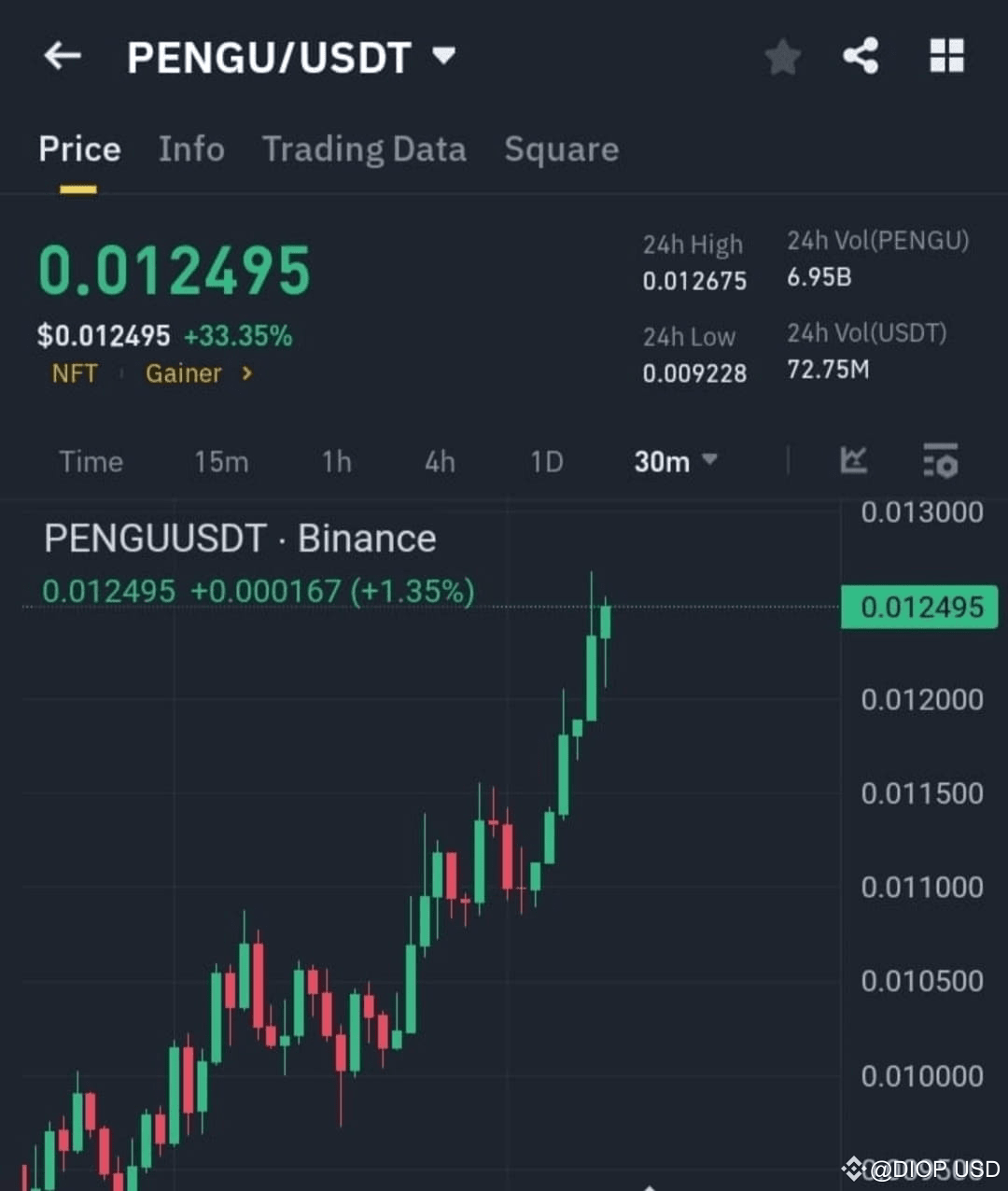
Task: Open the Info tab
Action: pyautogui.click(x=191, y=149)
